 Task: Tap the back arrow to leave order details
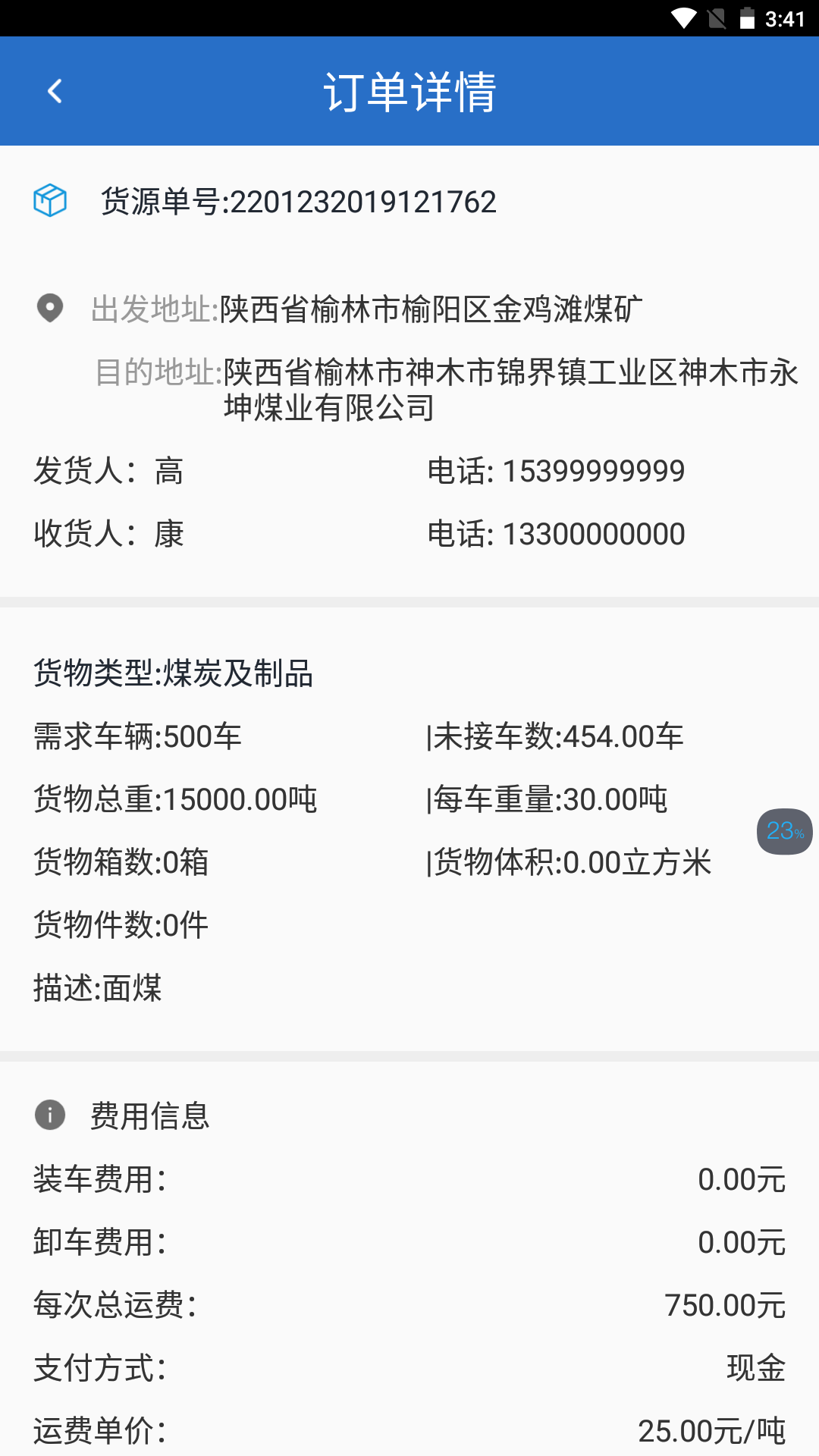pos(54,90)
